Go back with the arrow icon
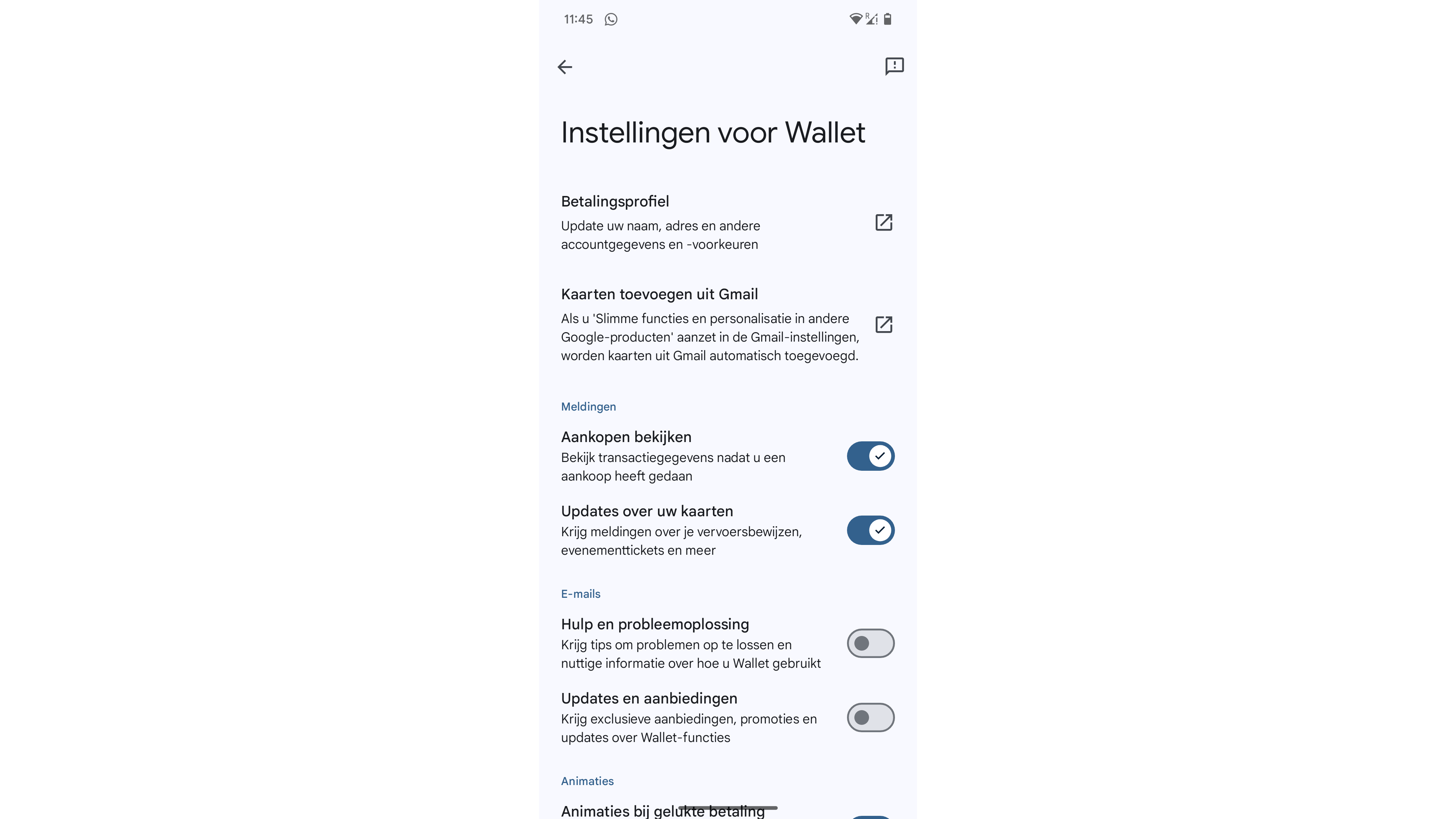Image resolution: width=1456 pixels, height=819 pixels. click(x=565, y=67)
